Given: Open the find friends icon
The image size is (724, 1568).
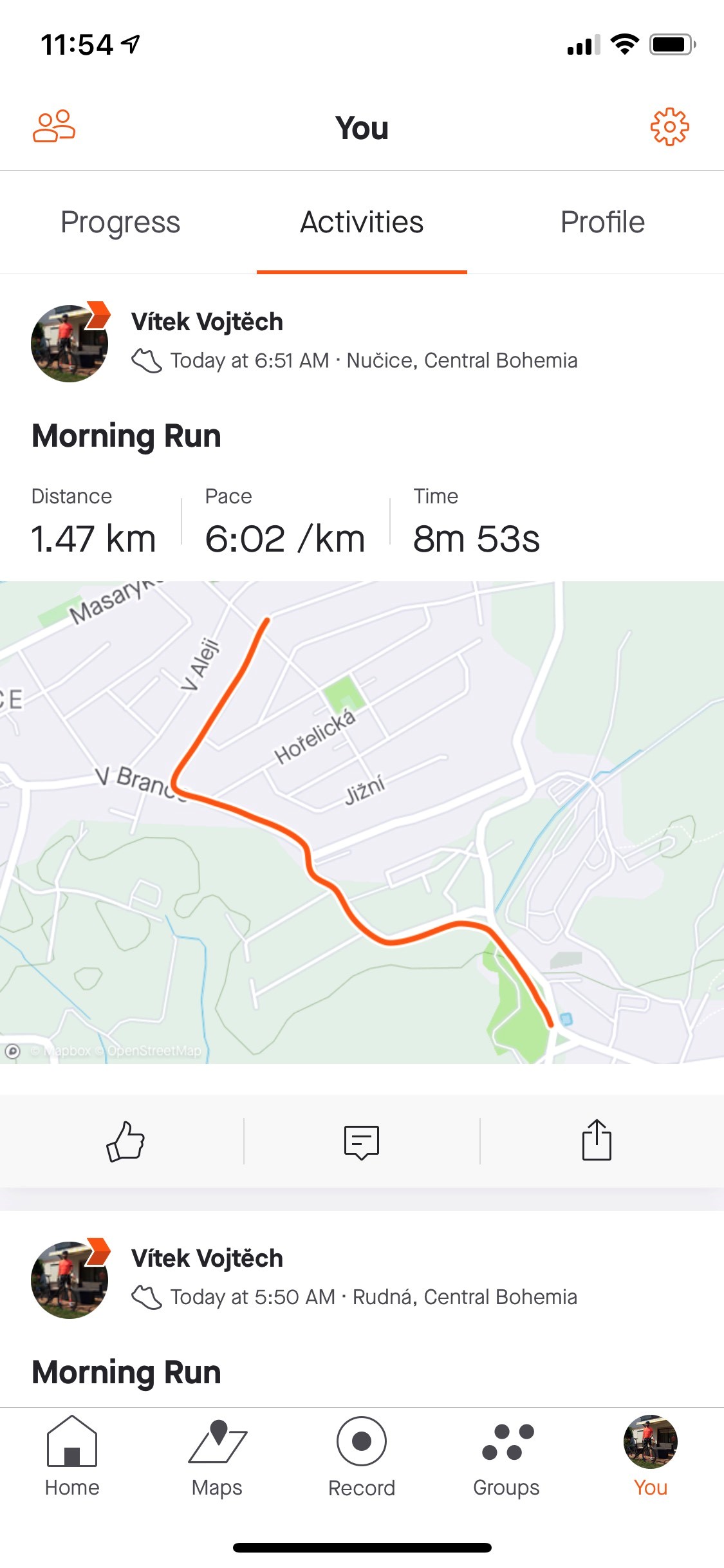Looking at the screenshot, I should [54, 126].
